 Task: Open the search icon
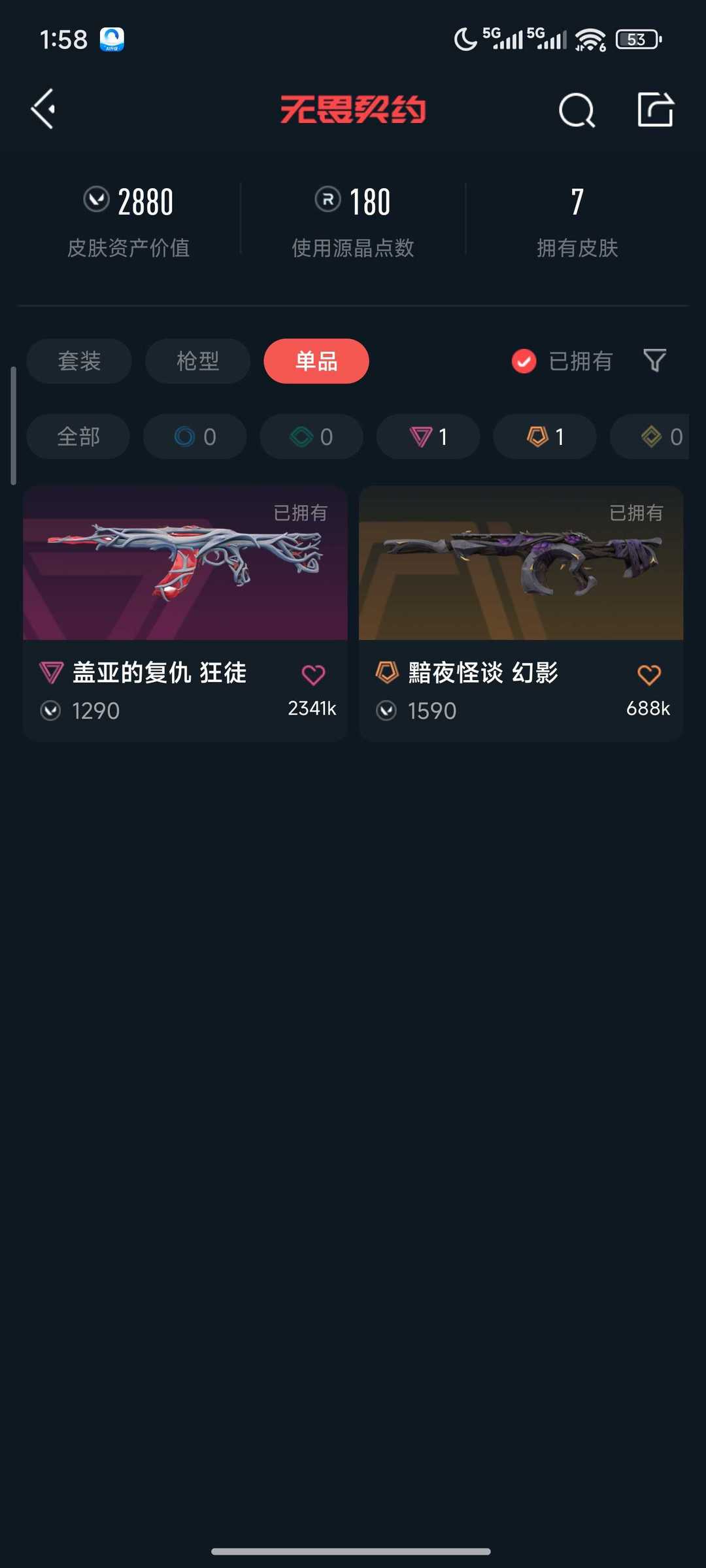pos(577,110)
